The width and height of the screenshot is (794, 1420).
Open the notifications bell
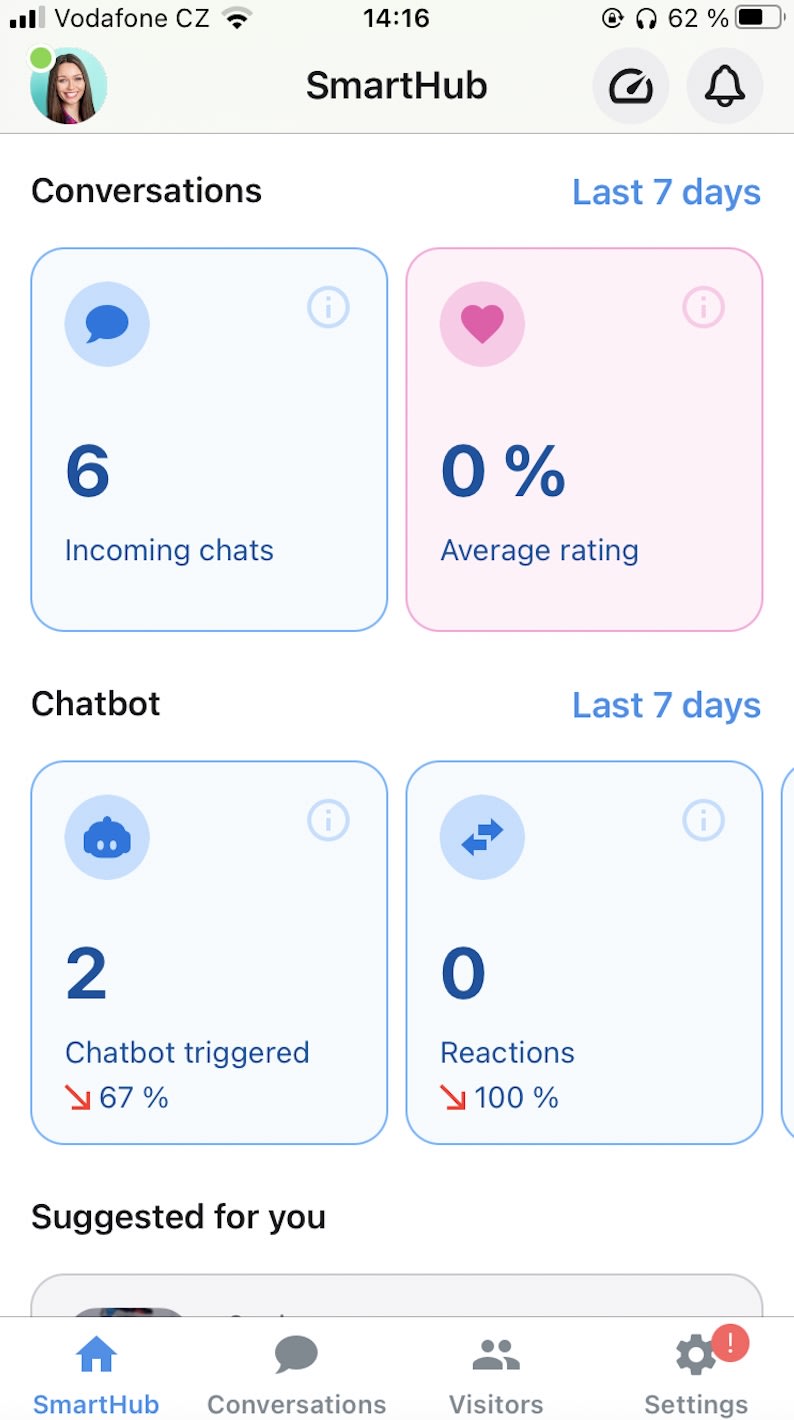(725, 87)
